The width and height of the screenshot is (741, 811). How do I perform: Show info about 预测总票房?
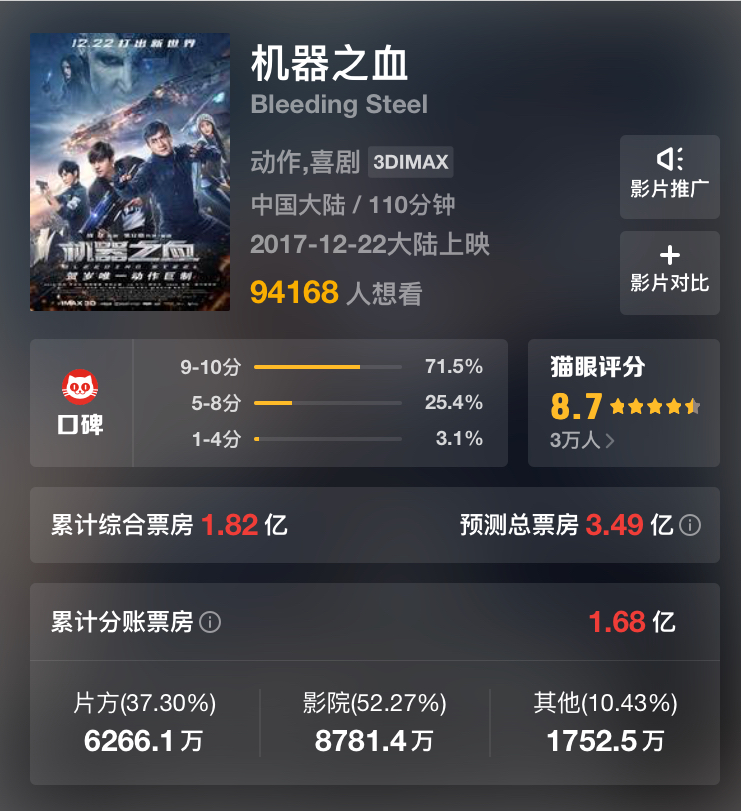tap(690, 525)
